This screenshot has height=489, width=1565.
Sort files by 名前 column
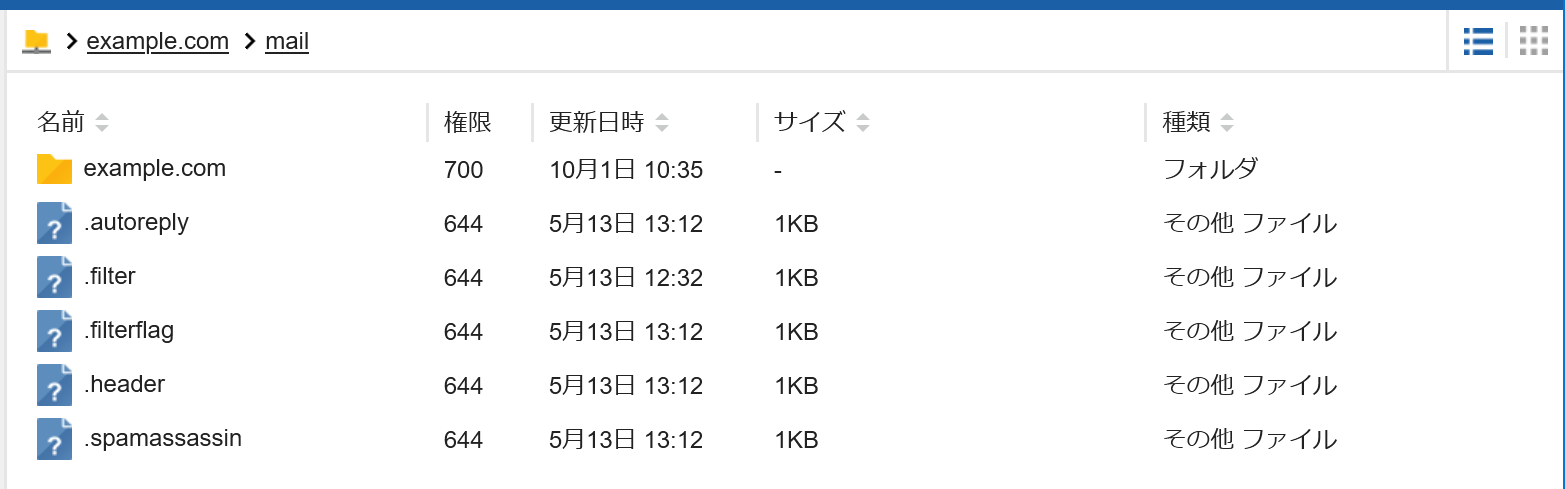click(x=72, y=123)
